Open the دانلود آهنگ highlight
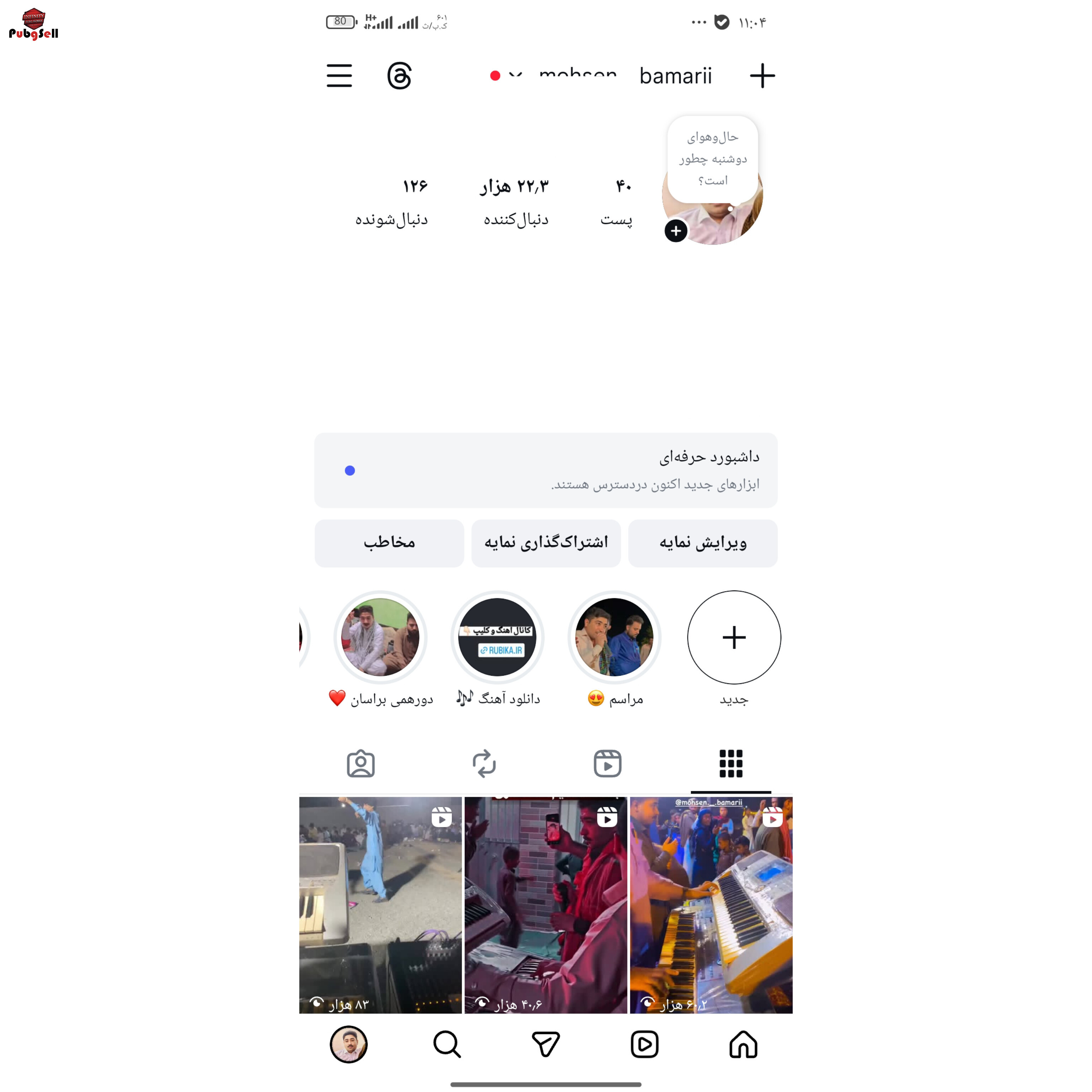 (x=497, y=637)
